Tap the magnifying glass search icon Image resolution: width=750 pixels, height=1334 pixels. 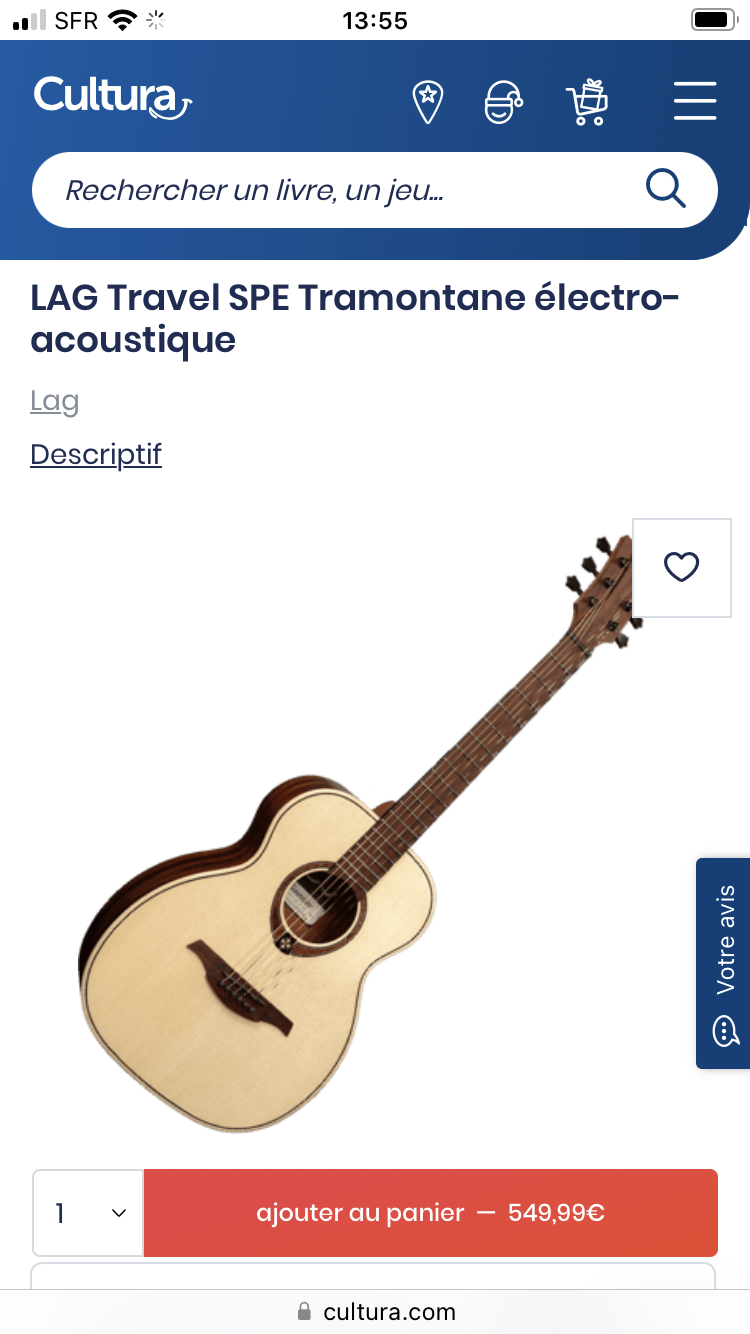click(665, 189)
